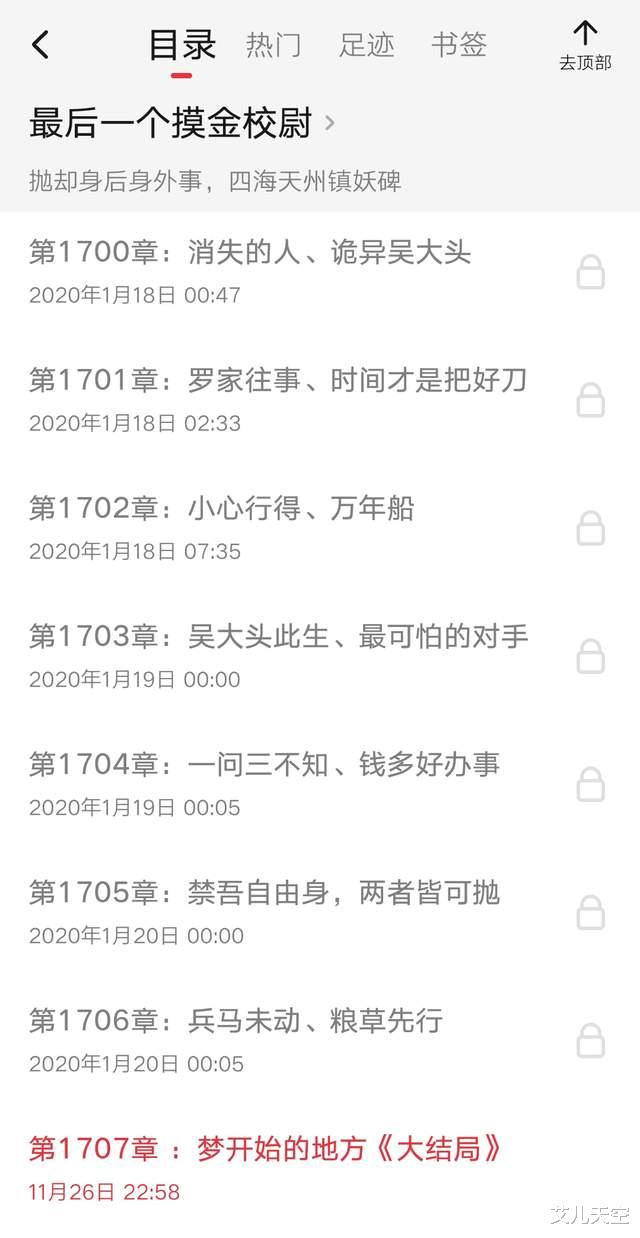This screenshot has height=1238, width=640.
Task: Switch to the 足迹 tab
Action: point(366,45)
